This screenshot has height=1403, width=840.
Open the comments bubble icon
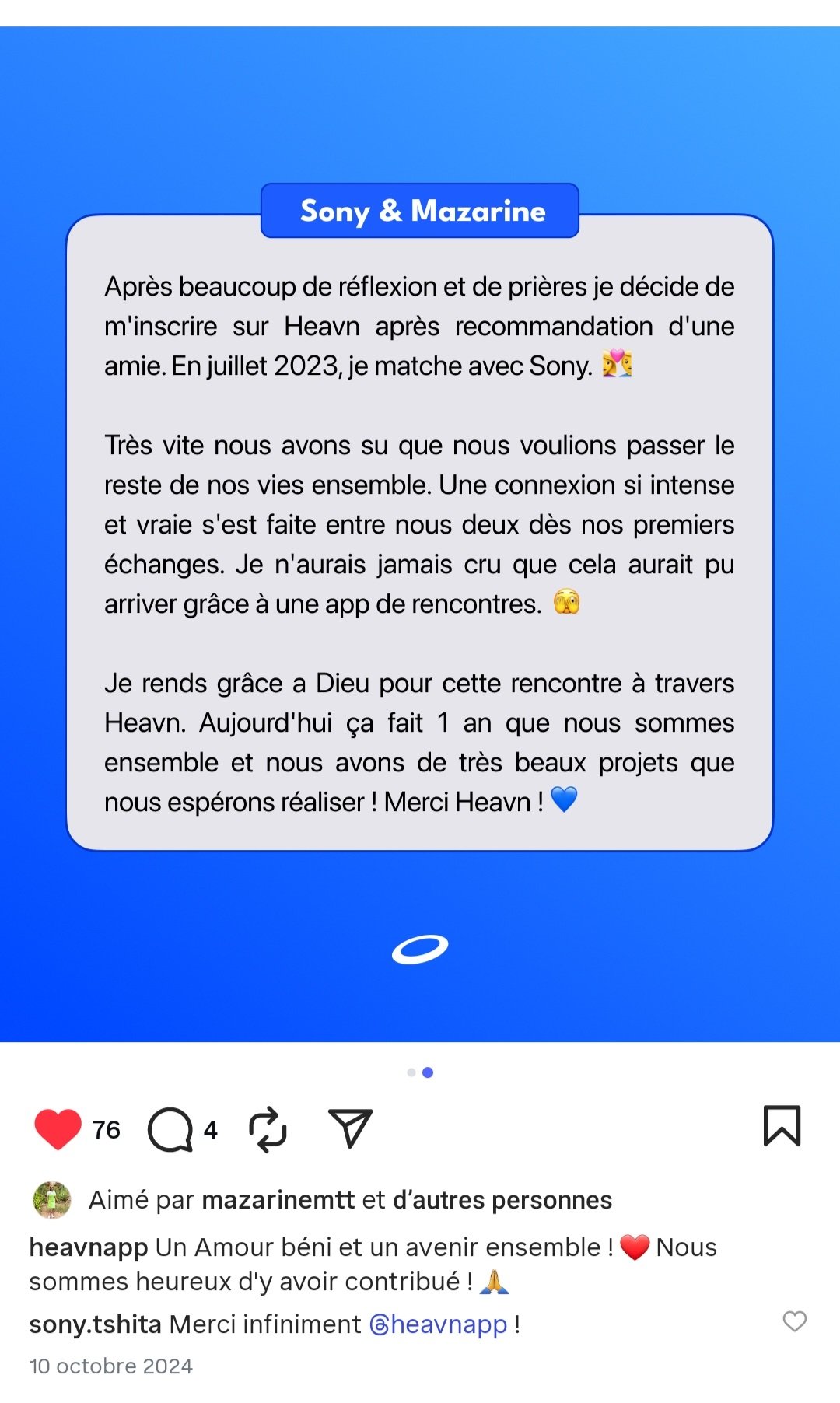[x=170, y=1129]
